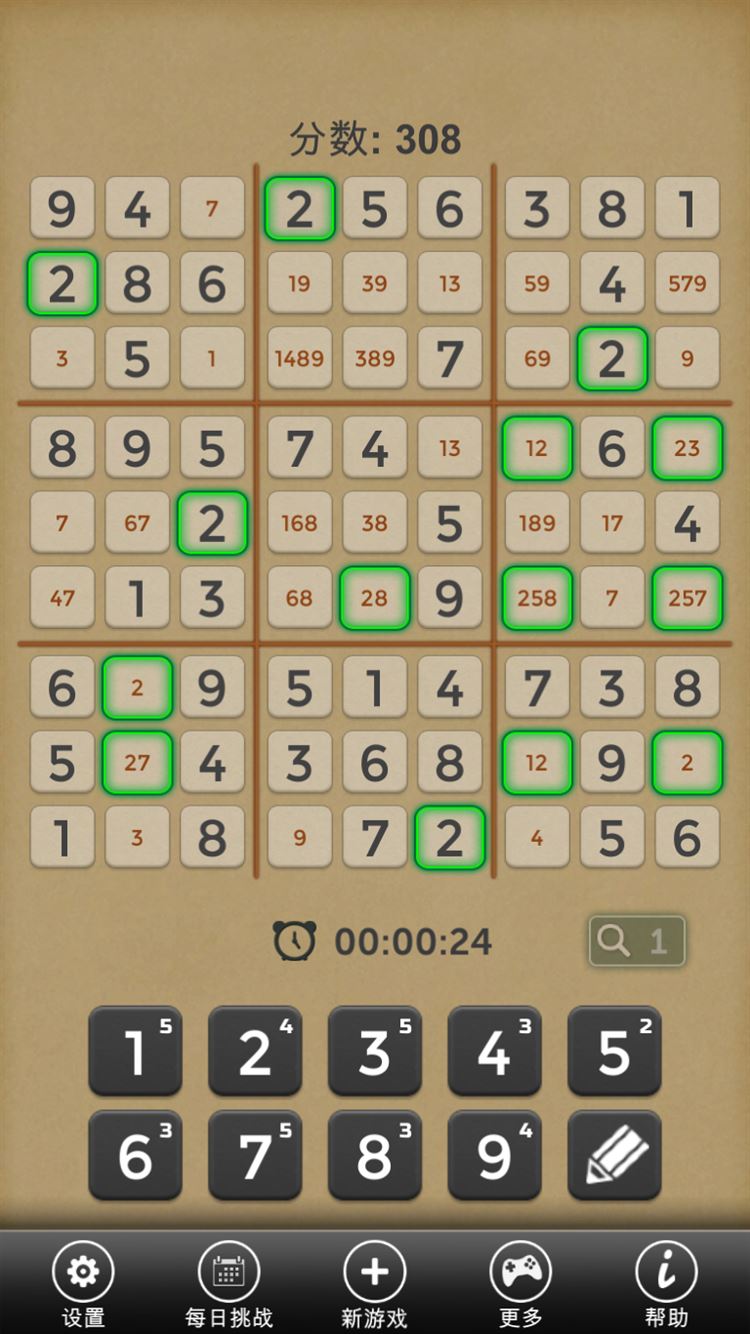Select number 7 on the keypad
The image size is (750, 1334).
pyautogui.click(x=255, y=1155)
